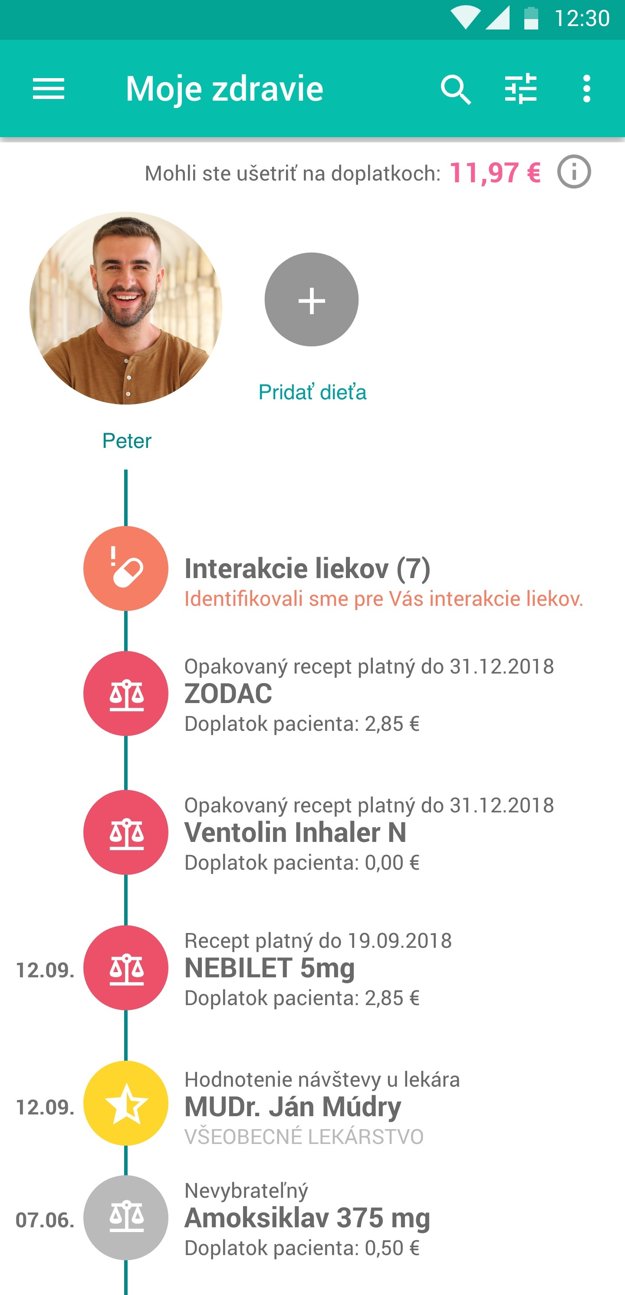This screenshot has width=625, height=1295.
Task: Open the Amoksiklav 375 mg entry
Action: click(306, 1218)
